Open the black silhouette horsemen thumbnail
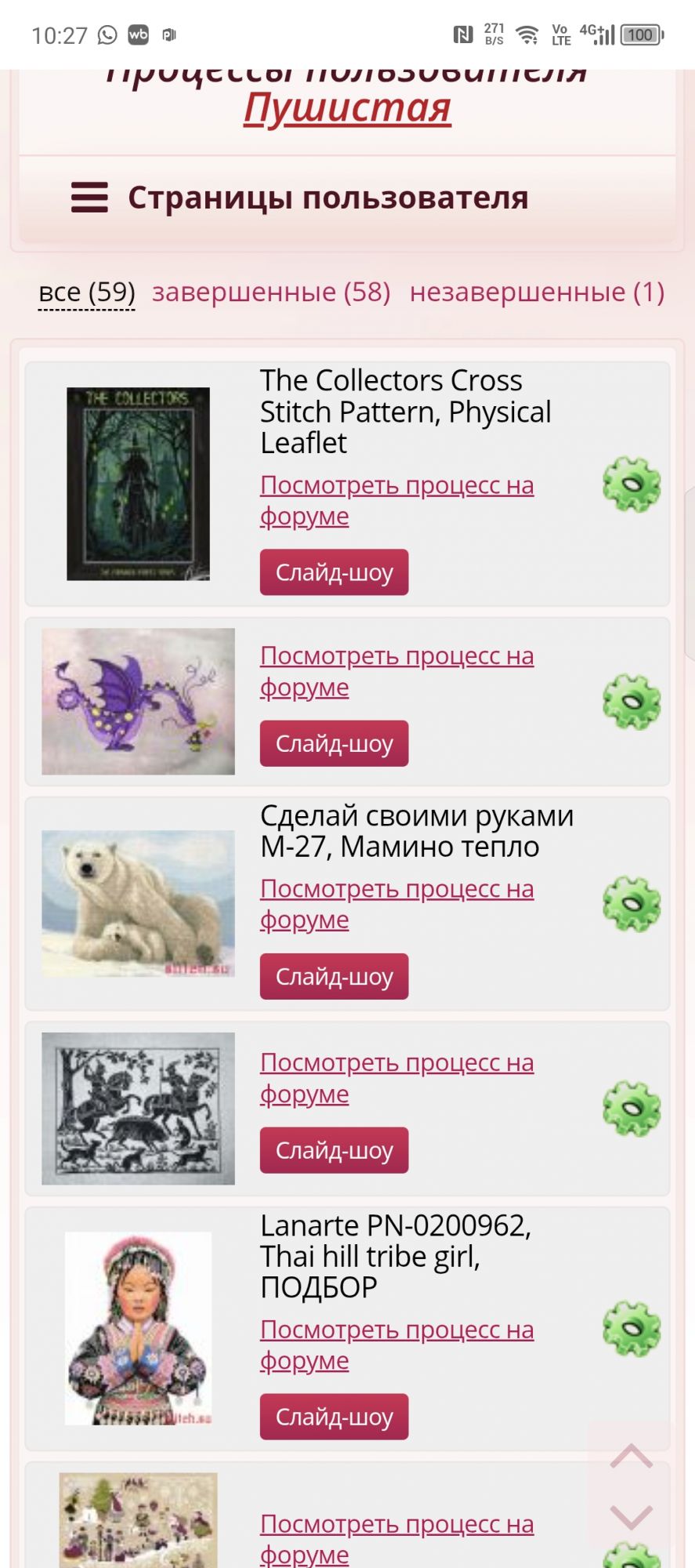The width and height of the screenshot is (695, 1568). coord(138,1108)
